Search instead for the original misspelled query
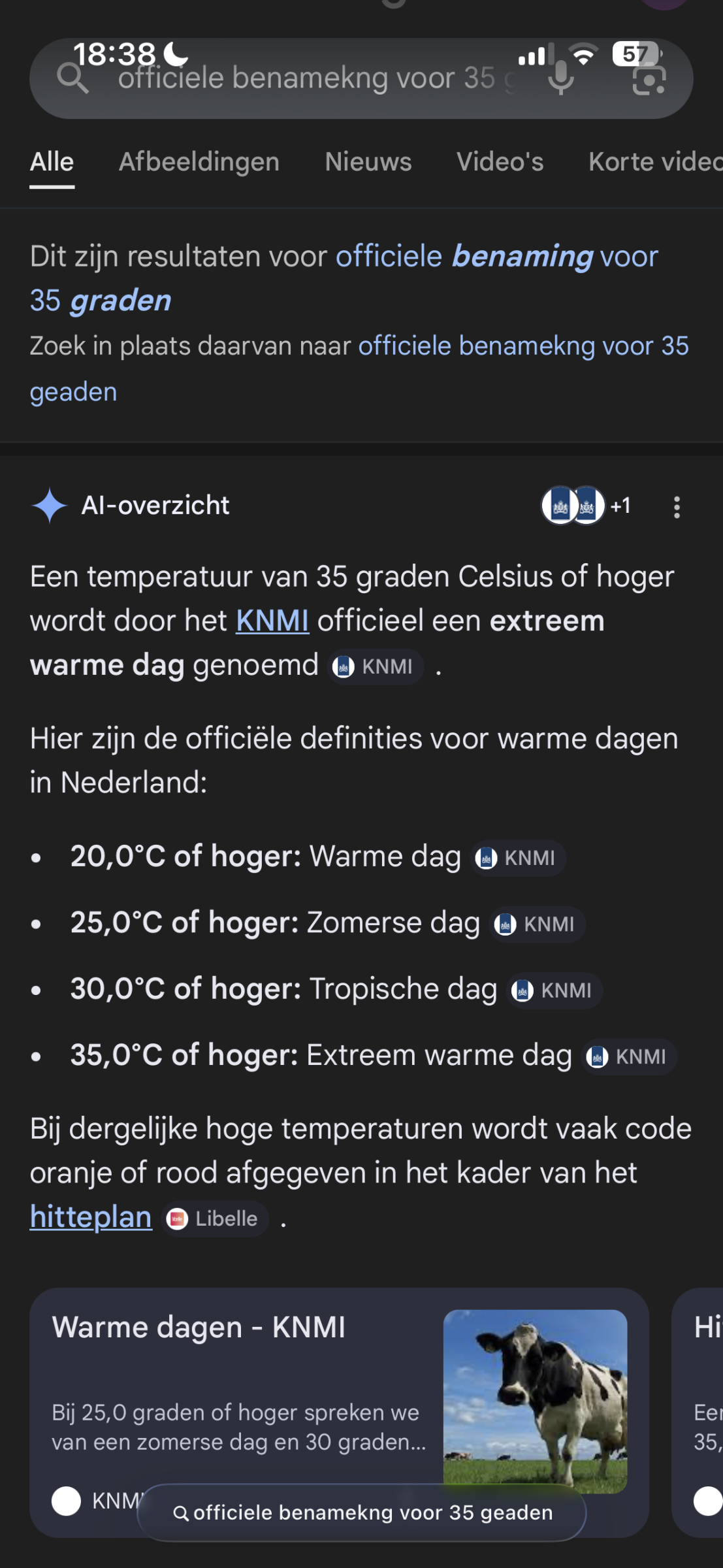The image size is (723, 1568). [522, 346]
